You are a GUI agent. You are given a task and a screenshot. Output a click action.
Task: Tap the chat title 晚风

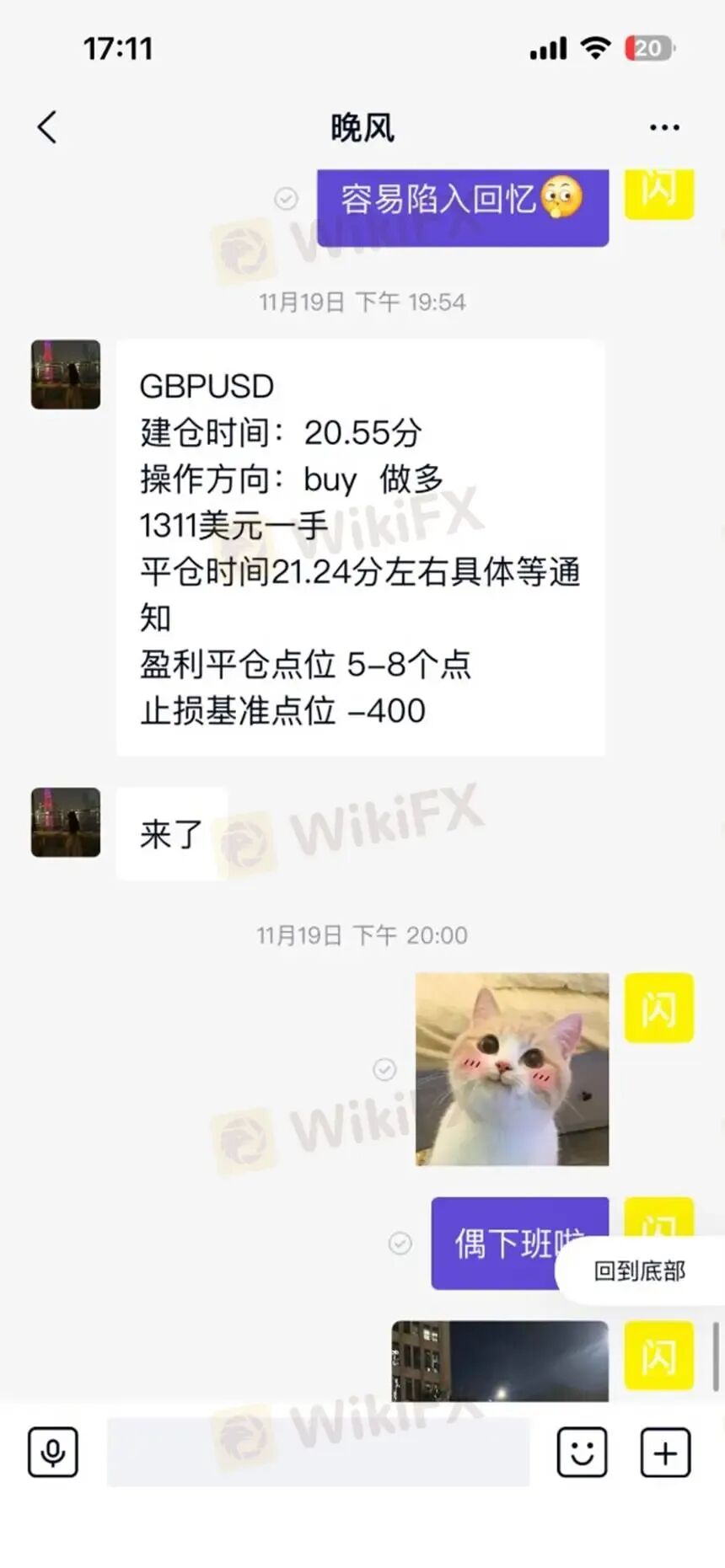click(x=362, y=125)
